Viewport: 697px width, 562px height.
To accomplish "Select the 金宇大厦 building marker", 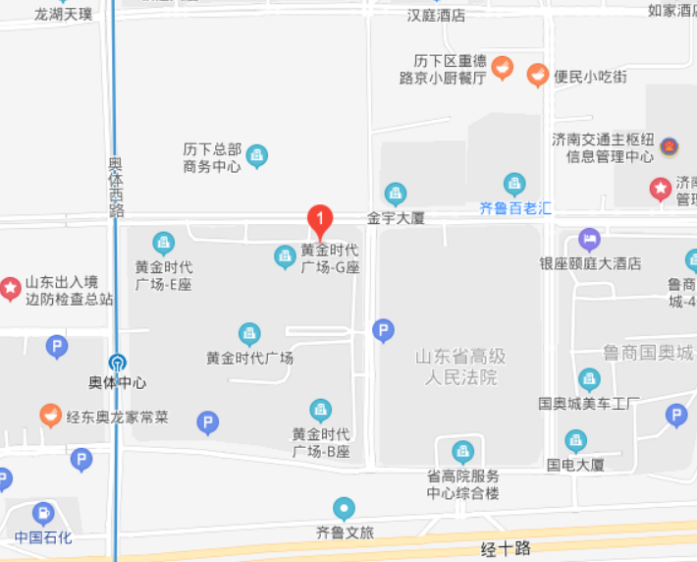I will [396, 193].
